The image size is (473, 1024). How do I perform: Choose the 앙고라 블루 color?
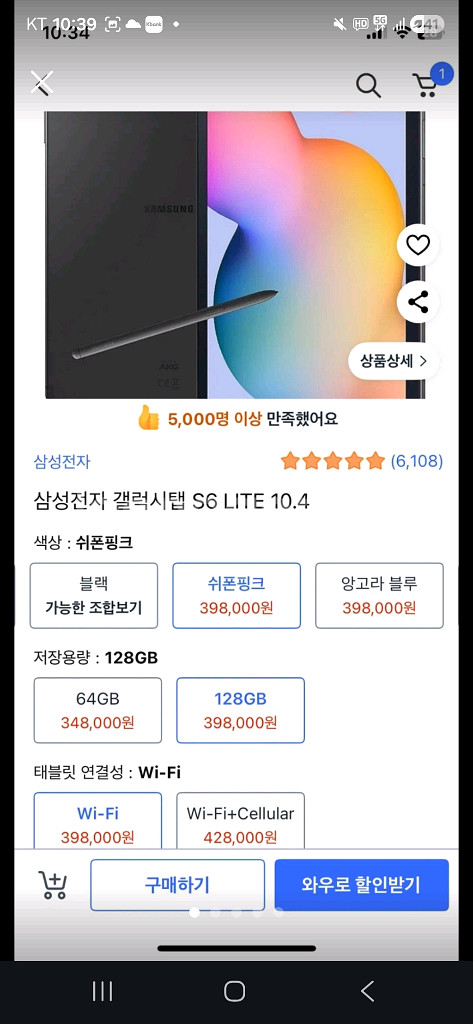(x=380, y=596)
